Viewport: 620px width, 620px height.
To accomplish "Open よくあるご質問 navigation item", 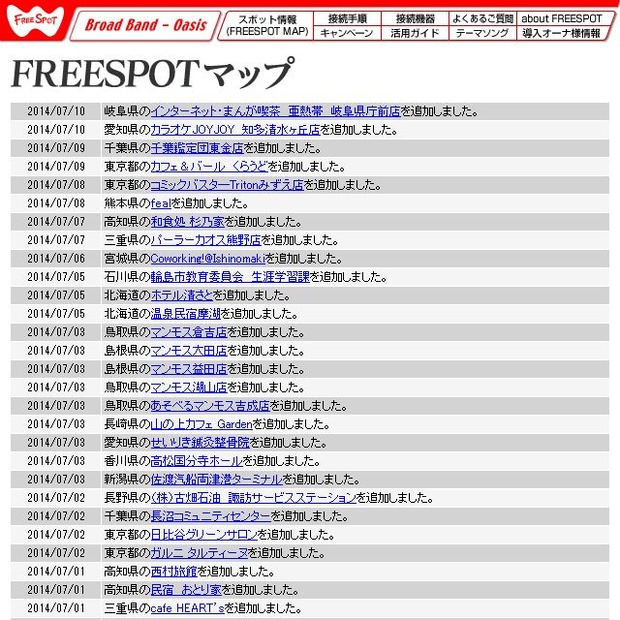I will pos(482,18).
